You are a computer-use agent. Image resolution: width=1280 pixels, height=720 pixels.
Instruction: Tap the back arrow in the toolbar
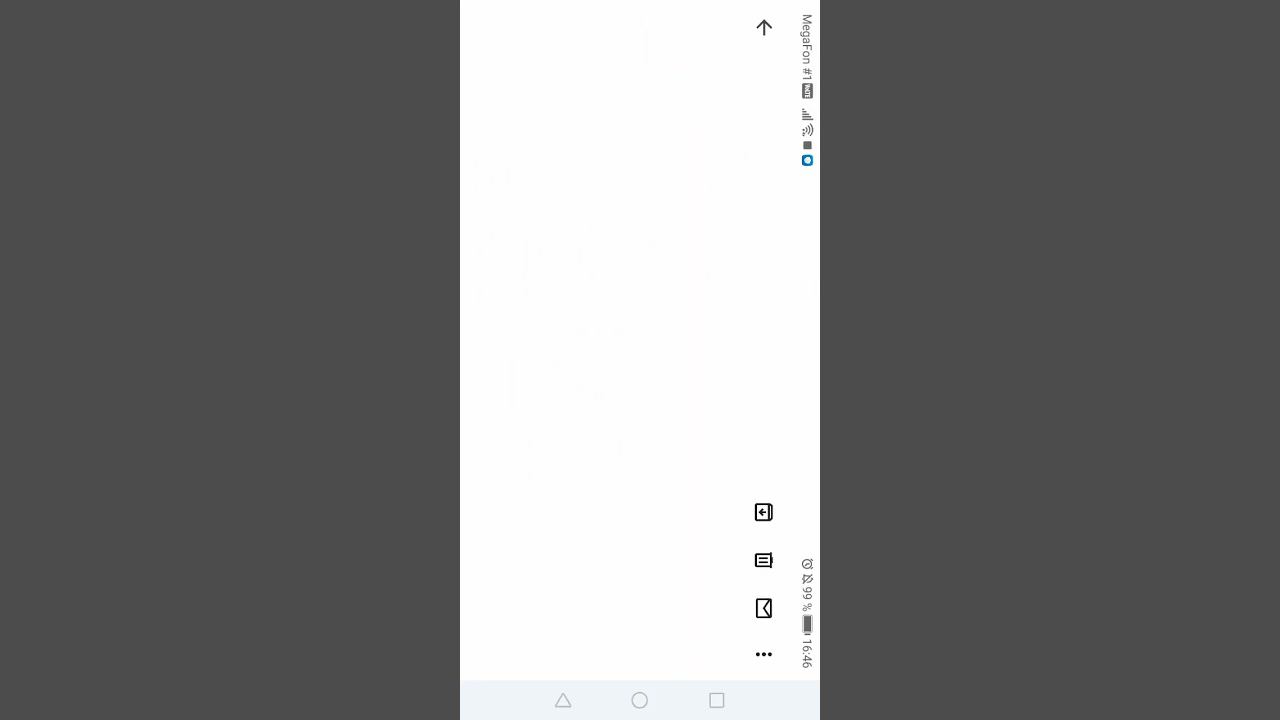tap(764, 28)
